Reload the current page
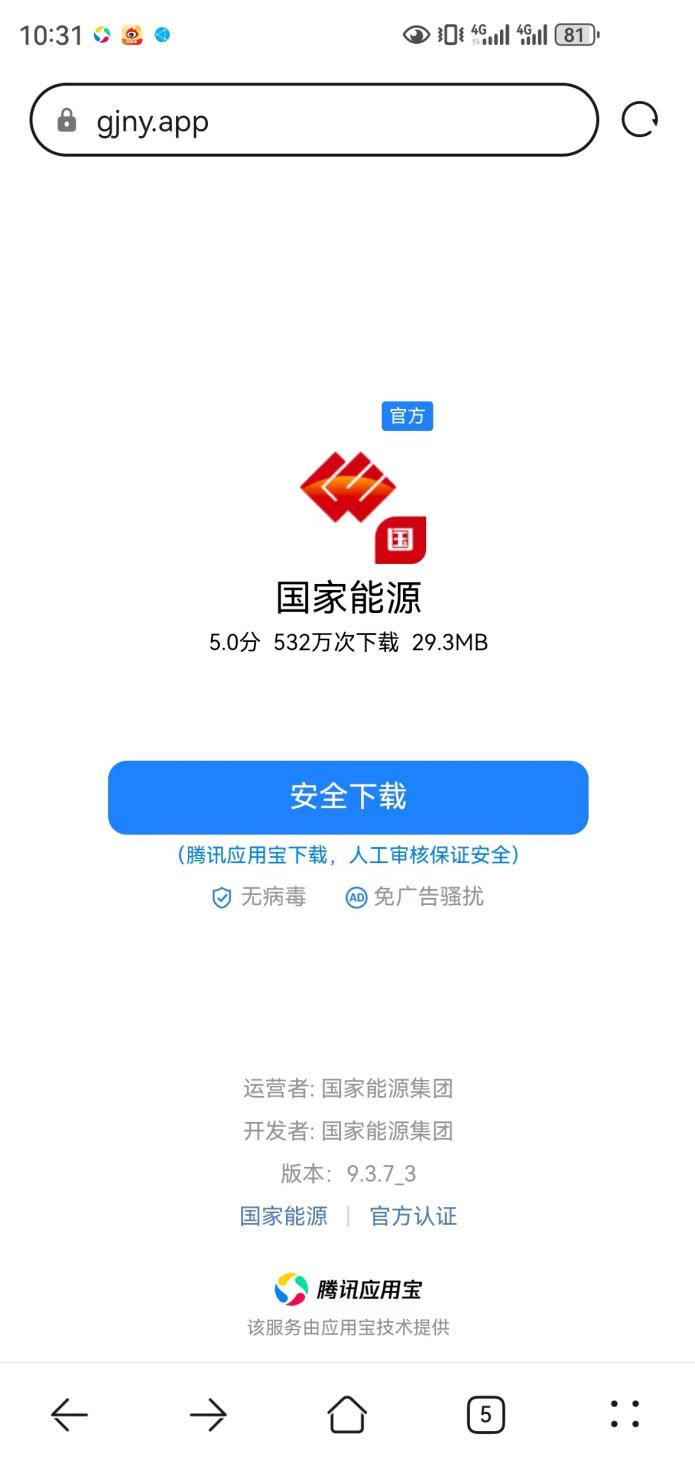 point(639,120)
